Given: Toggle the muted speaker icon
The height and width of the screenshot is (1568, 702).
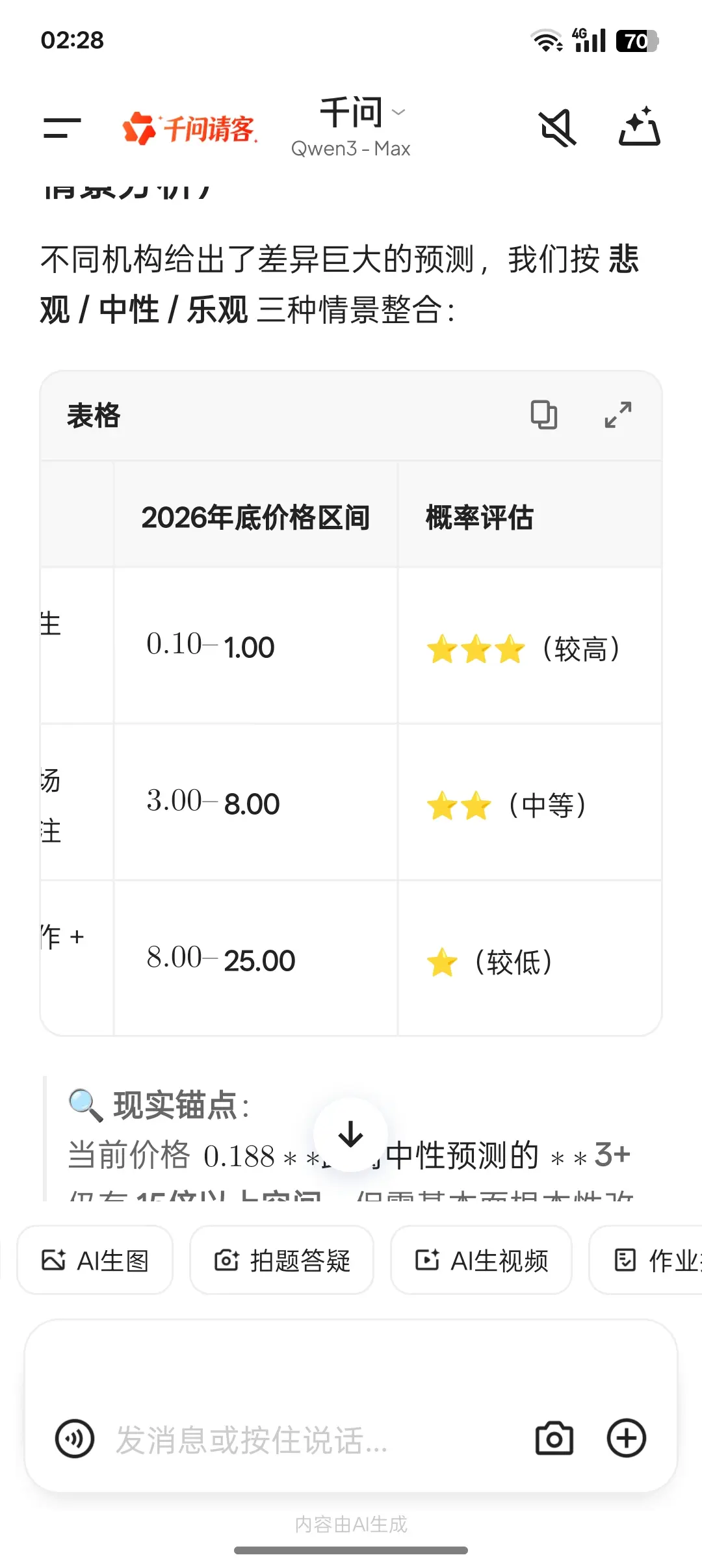Looking at the screenshot, I should (558, 127).
